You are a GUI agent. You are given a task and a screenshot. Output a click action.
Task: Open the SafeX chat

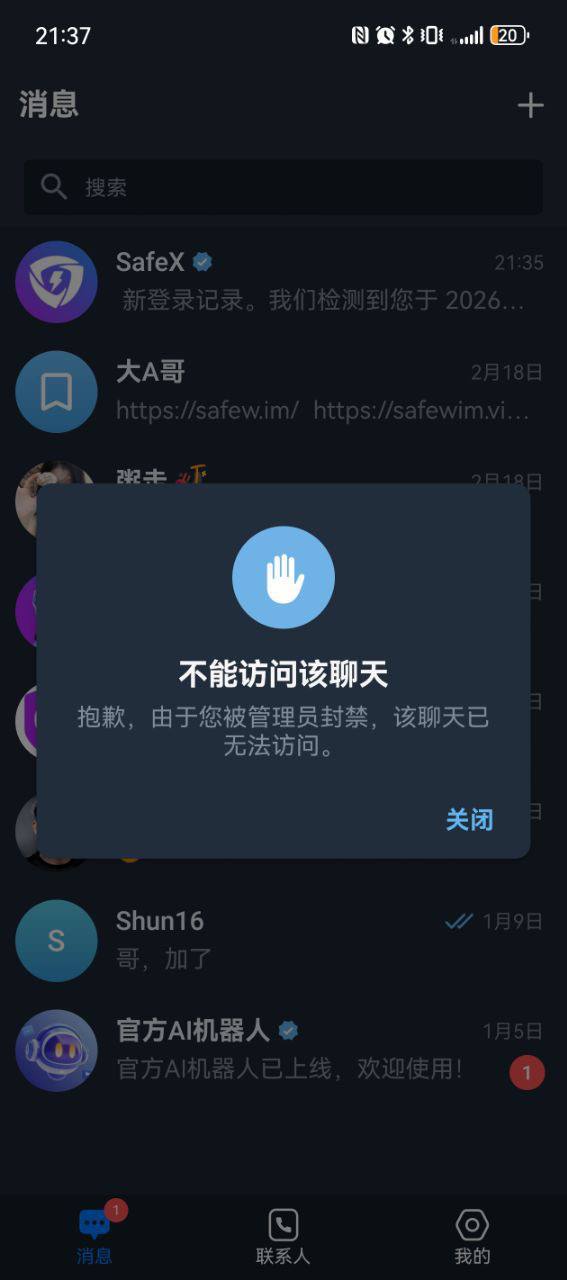283,282
